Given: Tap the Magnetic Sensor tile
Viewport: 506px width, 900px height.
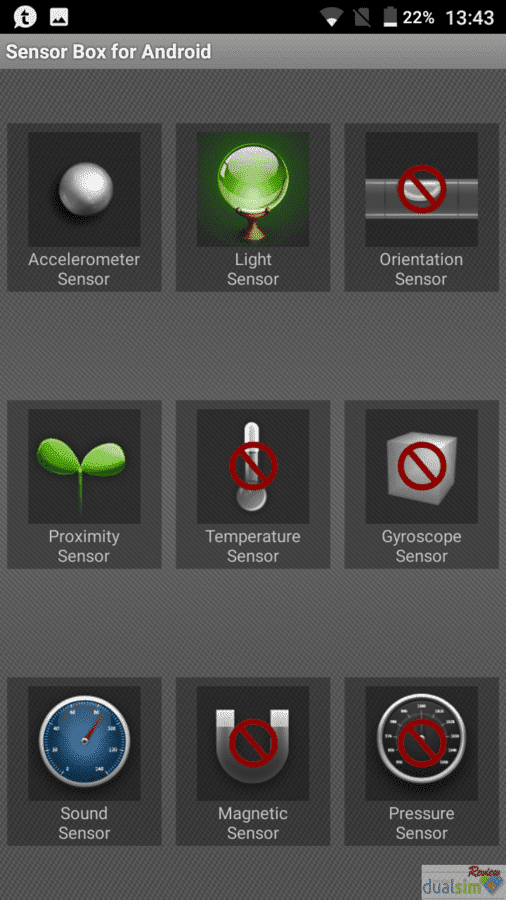Looking at the screenshot, I should click(253, 761).
